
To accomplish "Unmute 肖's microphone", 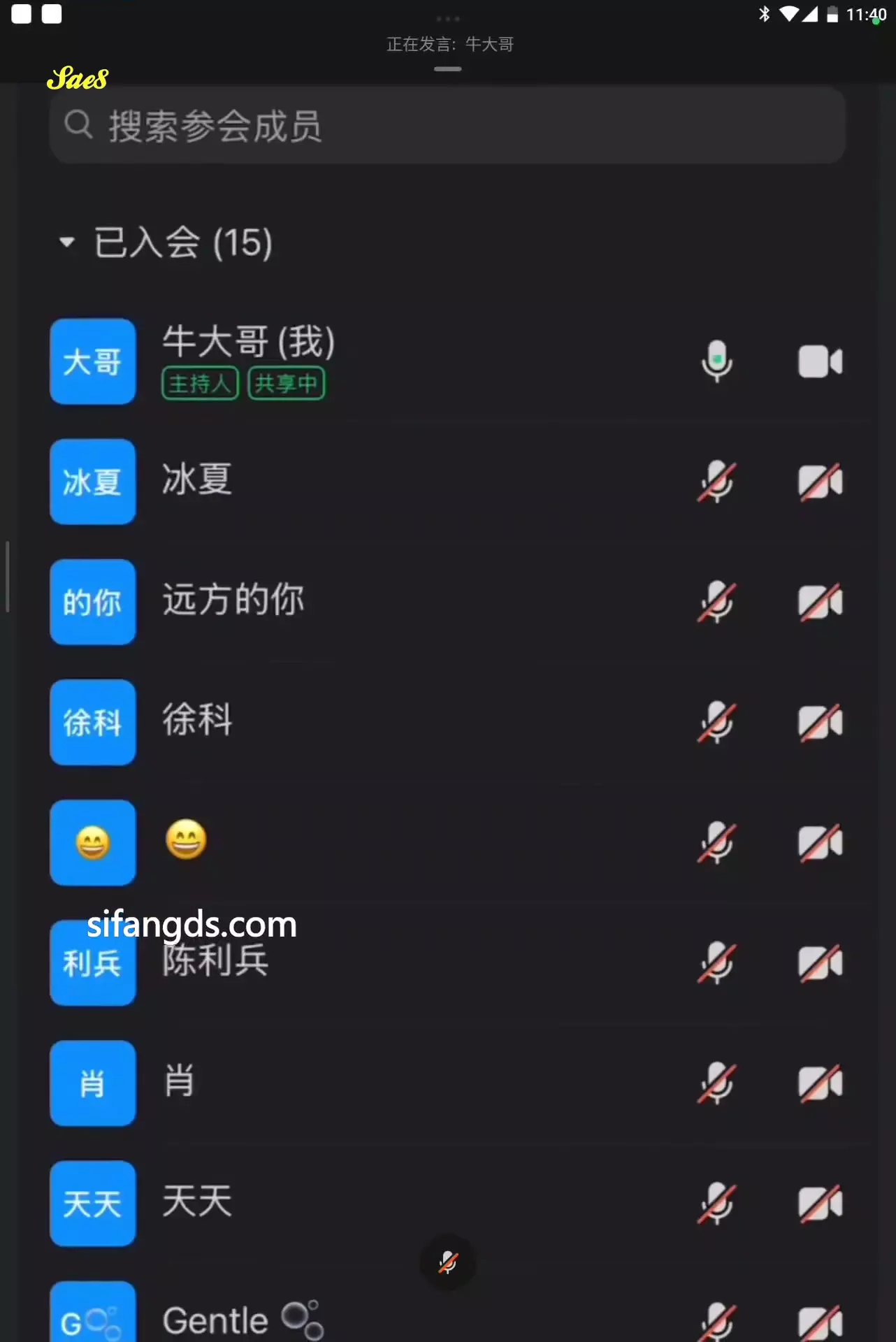I will tap(716, 1083).
